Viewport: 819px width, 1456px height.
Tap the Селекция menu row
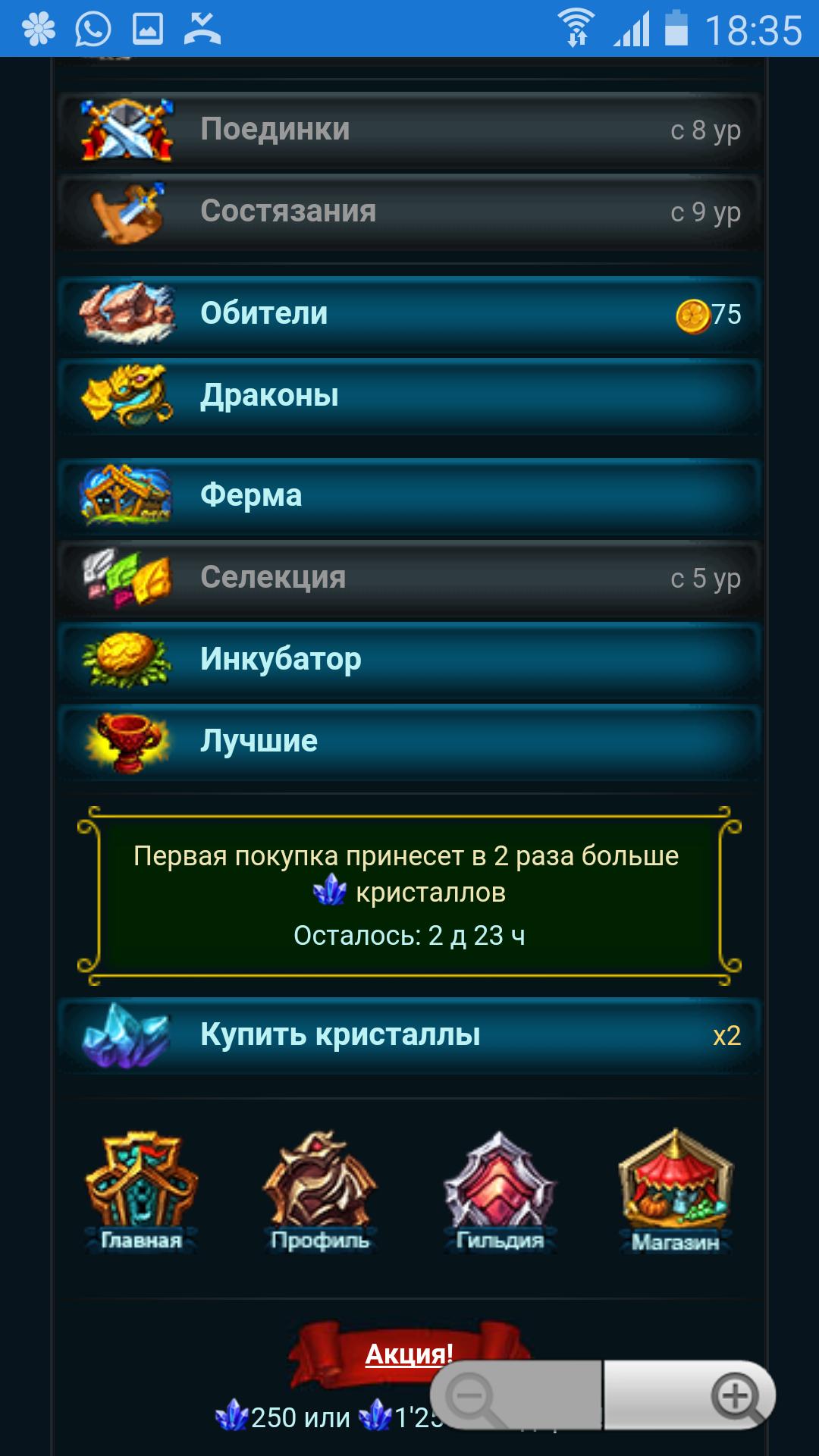click(x=409, y=578)
